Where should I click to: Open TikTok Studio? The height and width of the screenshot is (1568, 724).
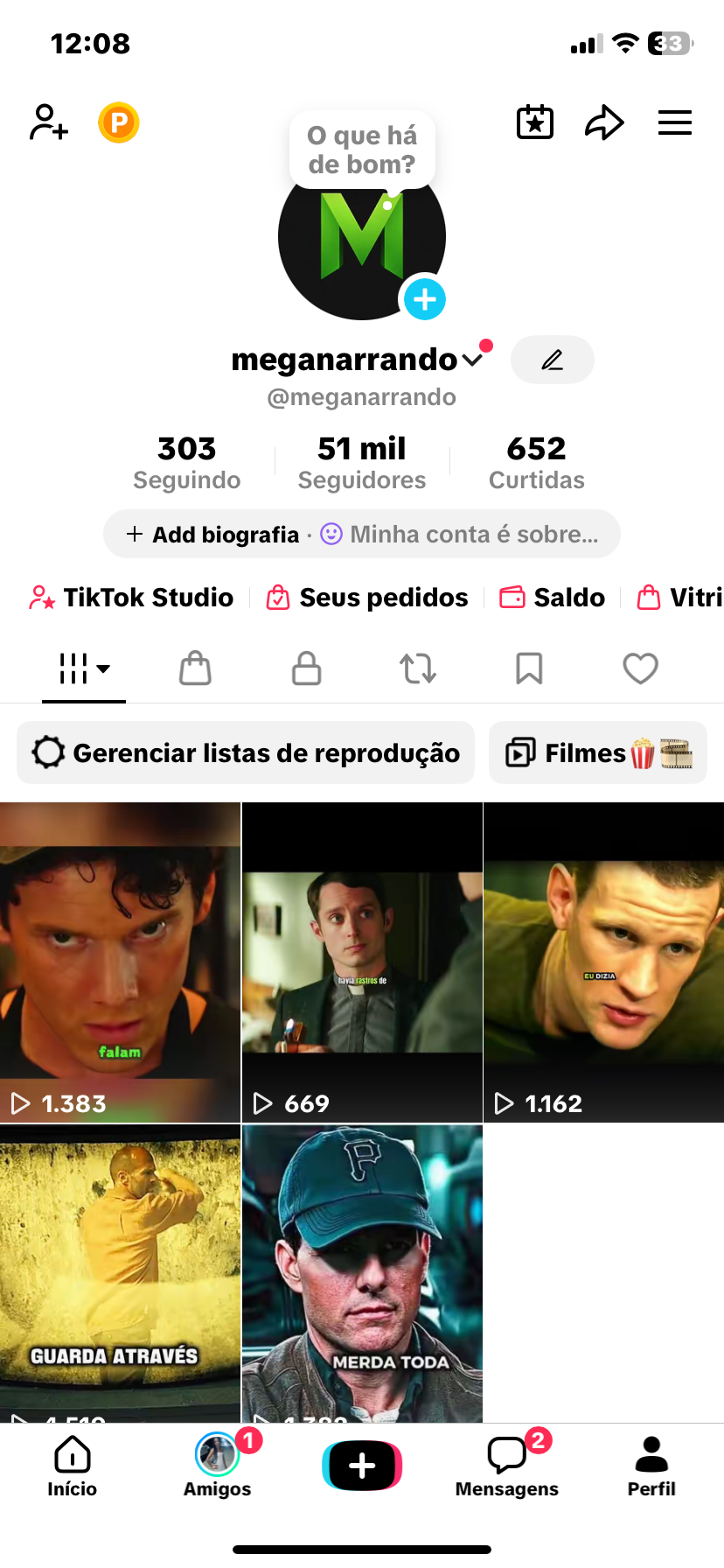132,598
